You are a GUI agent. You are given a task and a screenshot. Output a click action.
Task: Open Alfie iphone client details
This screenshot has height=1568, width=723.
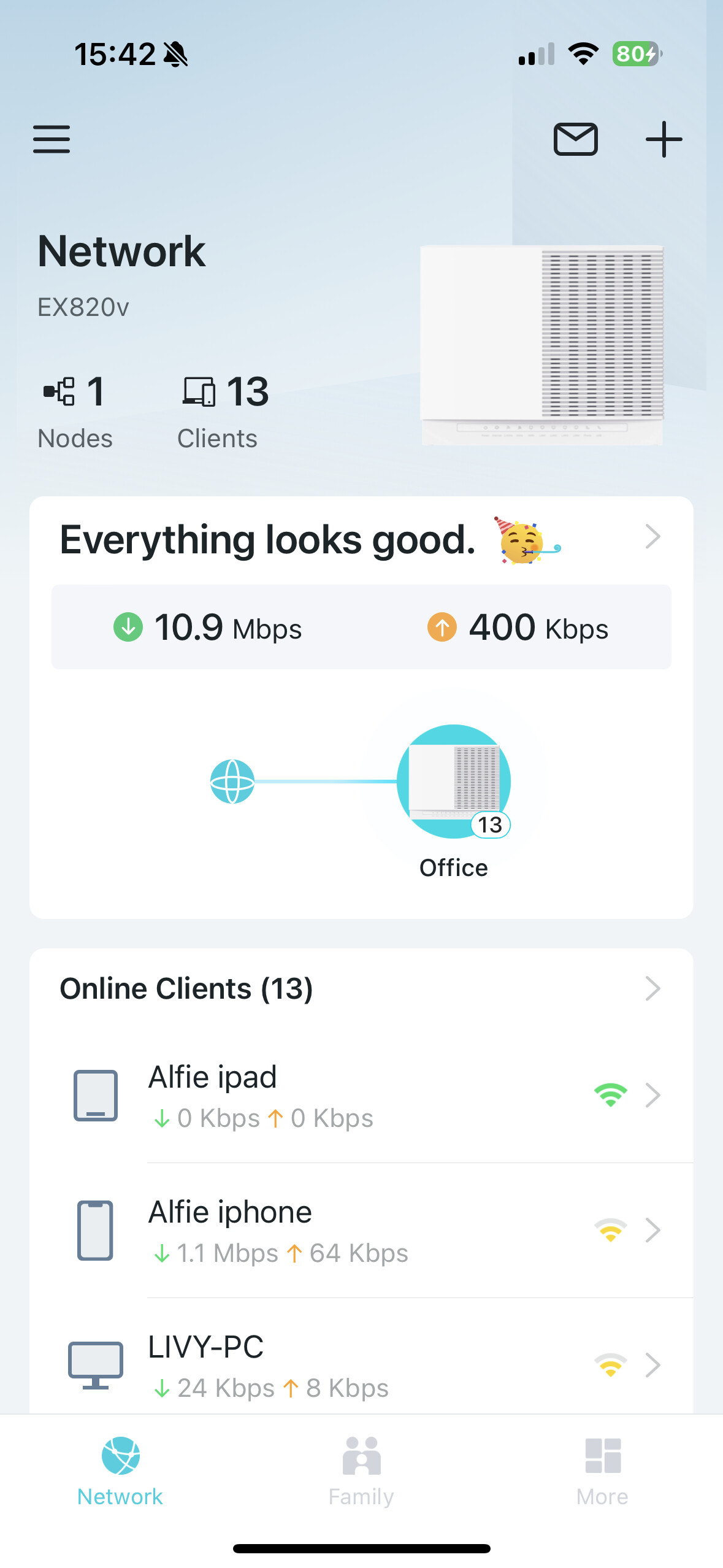pos(361,1231)
